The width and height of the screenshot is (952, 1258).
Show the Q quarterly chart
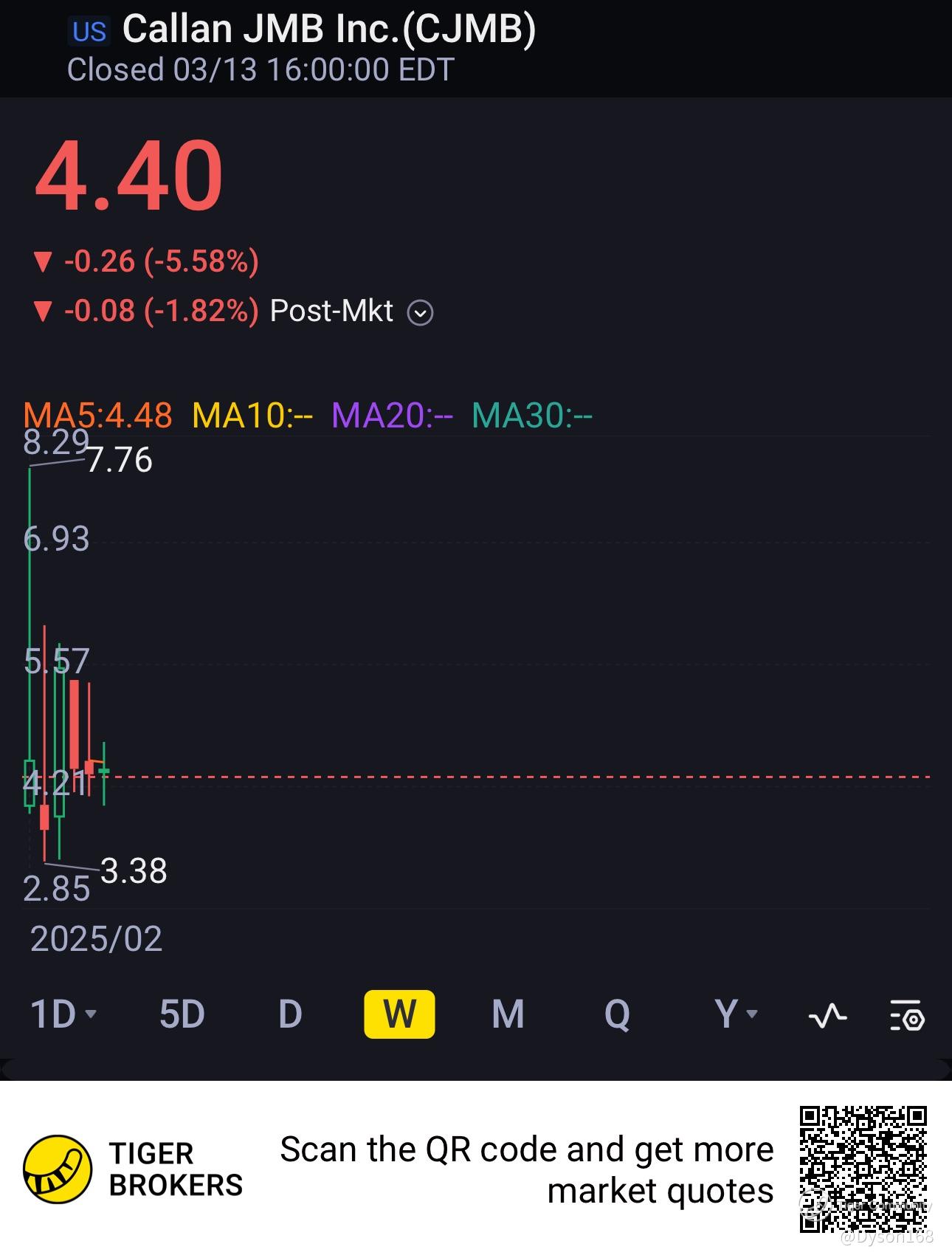point(617,1014)
